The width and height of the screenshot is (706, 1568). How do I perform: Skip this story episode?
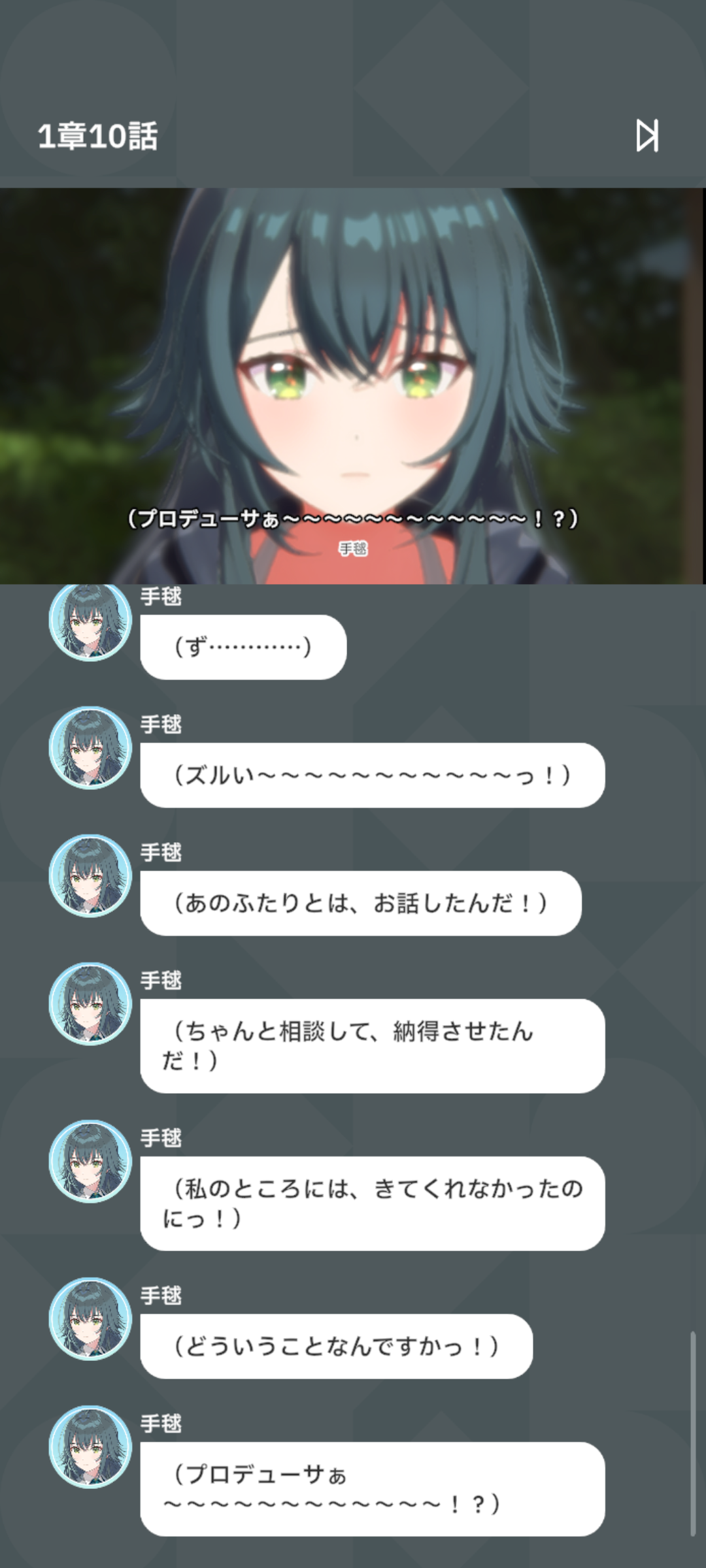[647, 136]
